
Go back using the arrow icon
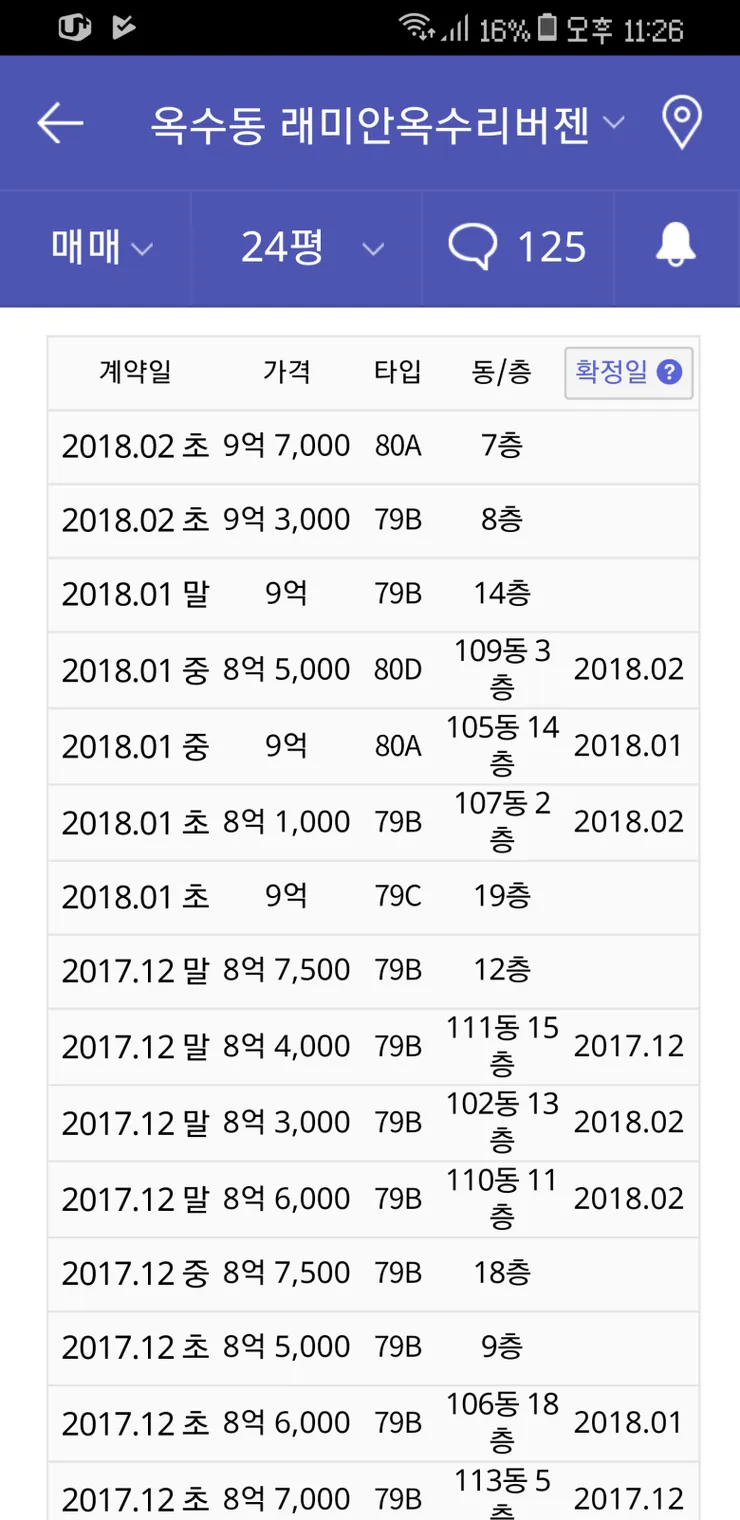click(60, 123)
